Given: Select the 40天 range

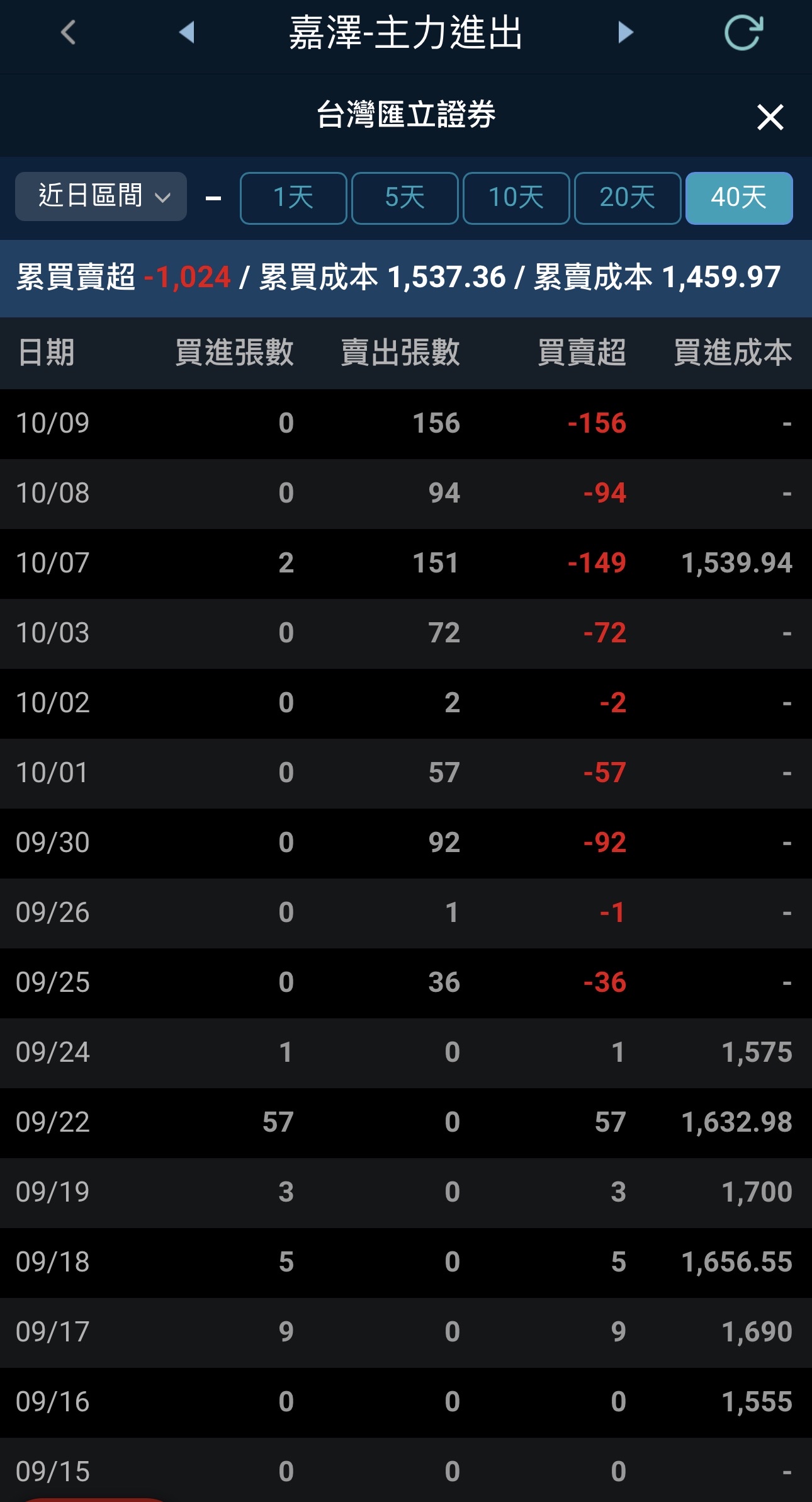Looking at the screenshot, I should pos(738,198).
